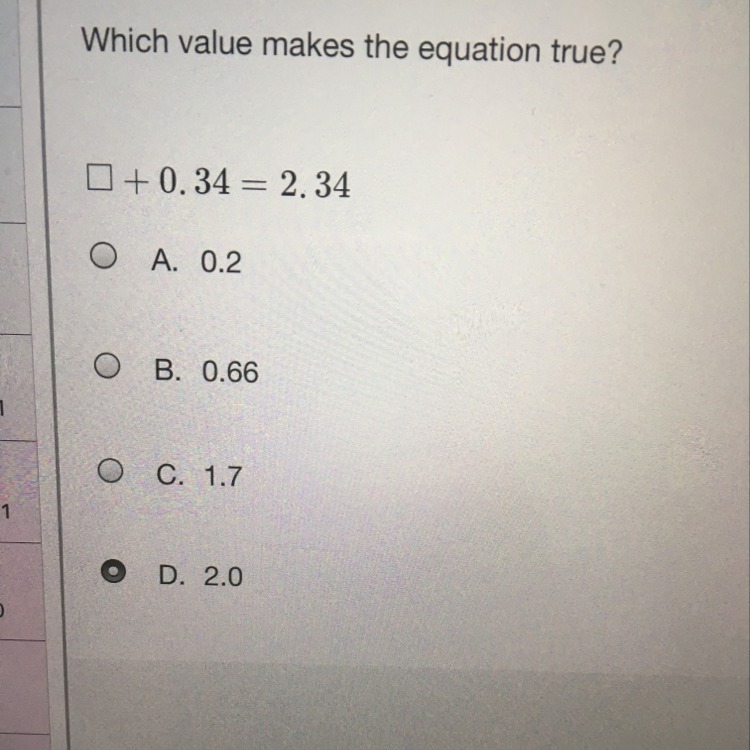Pick answer C. 1.7
Image resolution: width=750 pixels, height=750 pixels.
[112, 472]
